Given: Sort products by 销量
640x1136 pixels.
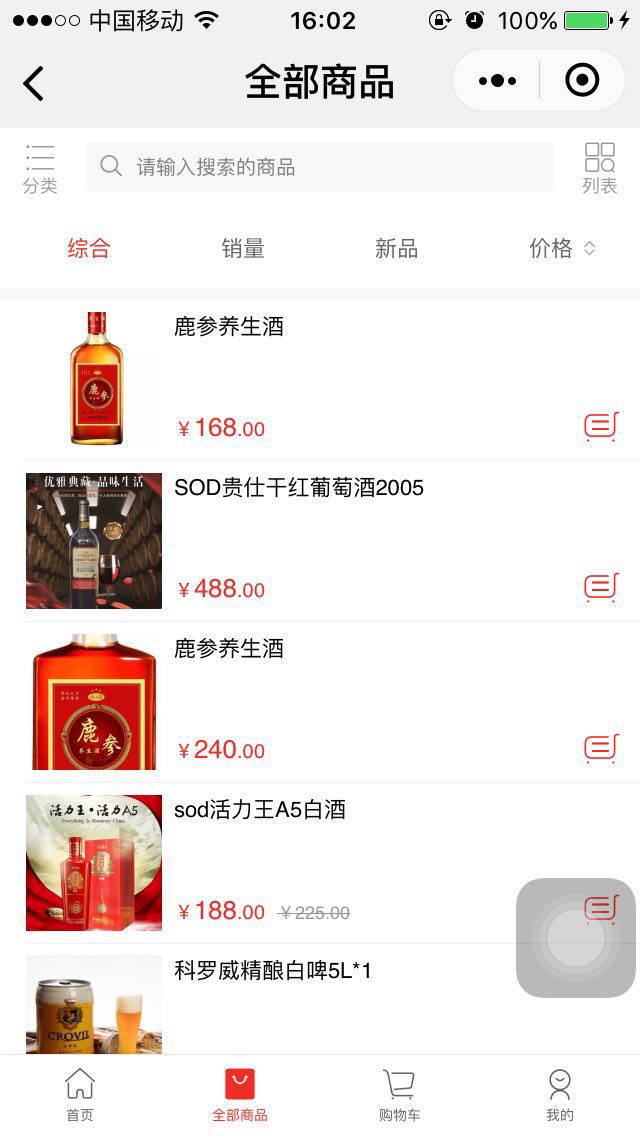Looking at the screenshot, I should [x=243, y=249].
